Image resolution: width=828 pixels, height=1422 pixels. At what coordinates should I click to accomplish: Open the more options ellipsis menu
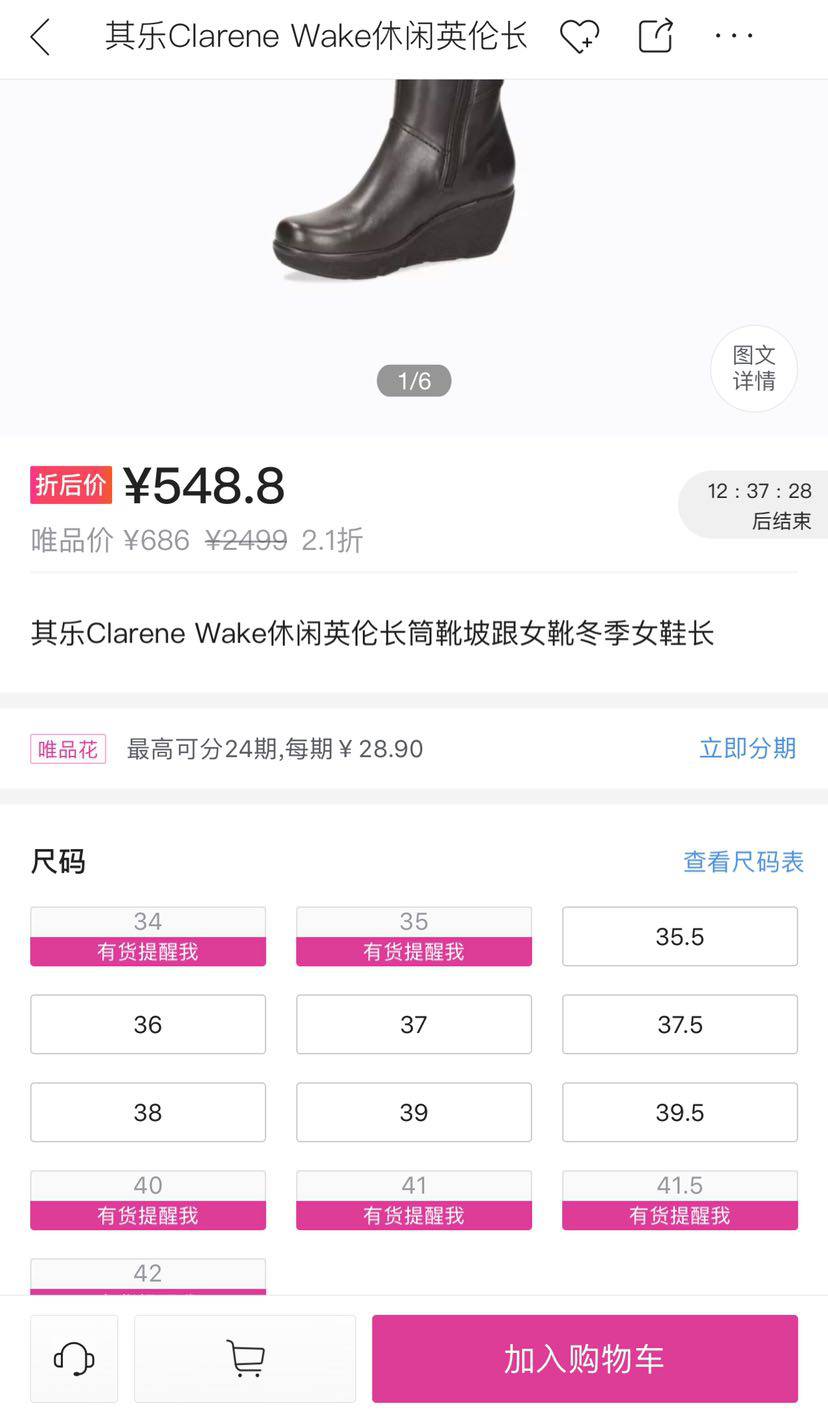pos(734,36)
